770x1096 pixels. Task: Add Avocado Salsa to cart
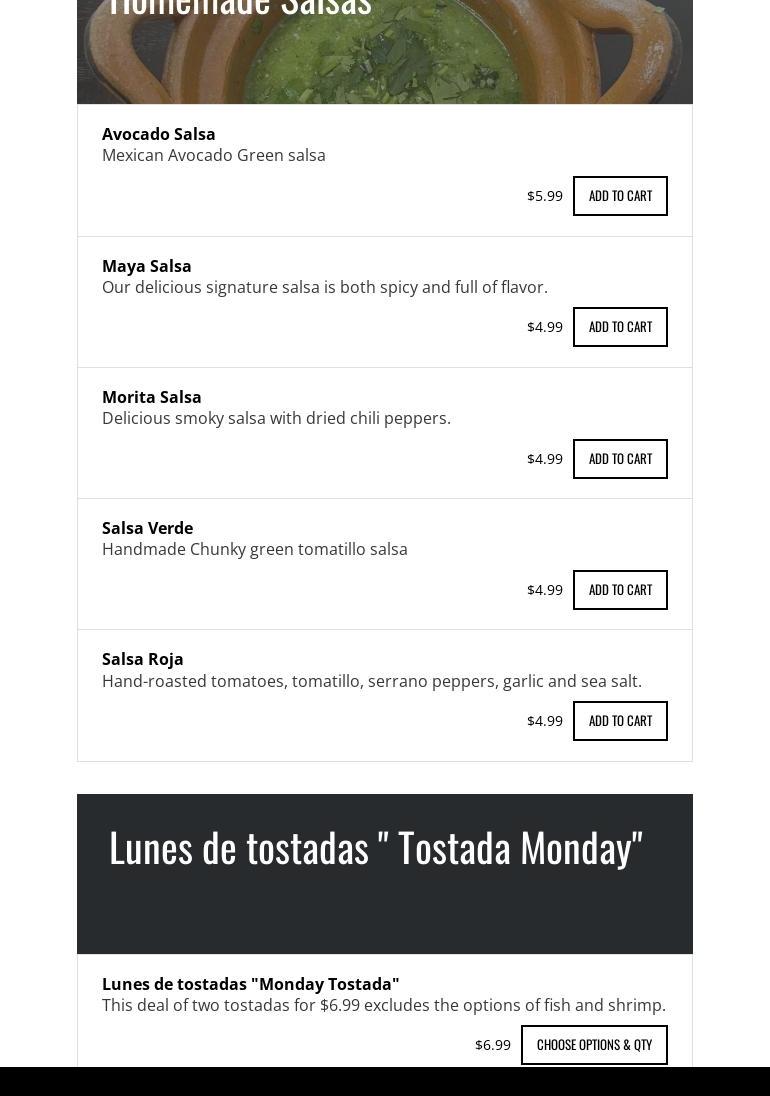620,196
